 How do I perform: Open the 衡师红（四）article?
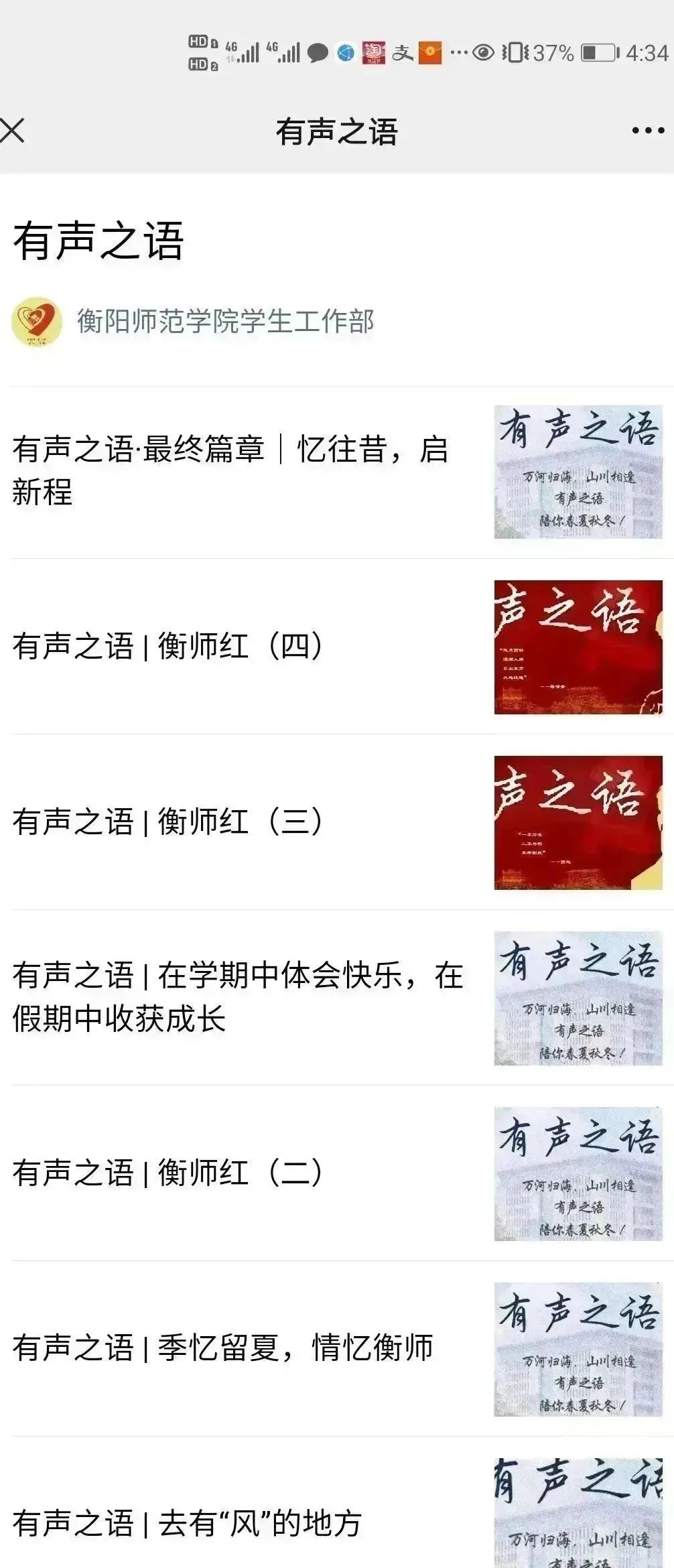[167, 647]
